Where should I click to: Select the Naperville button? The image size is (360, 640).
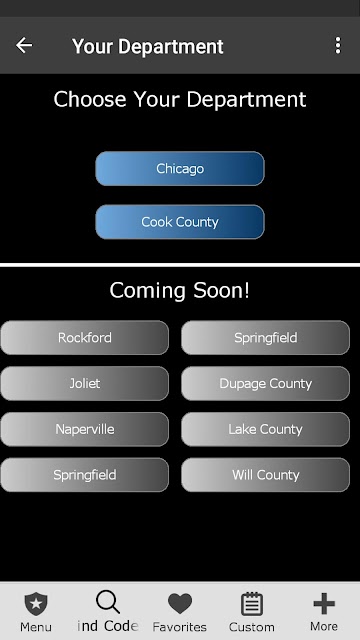84,429
